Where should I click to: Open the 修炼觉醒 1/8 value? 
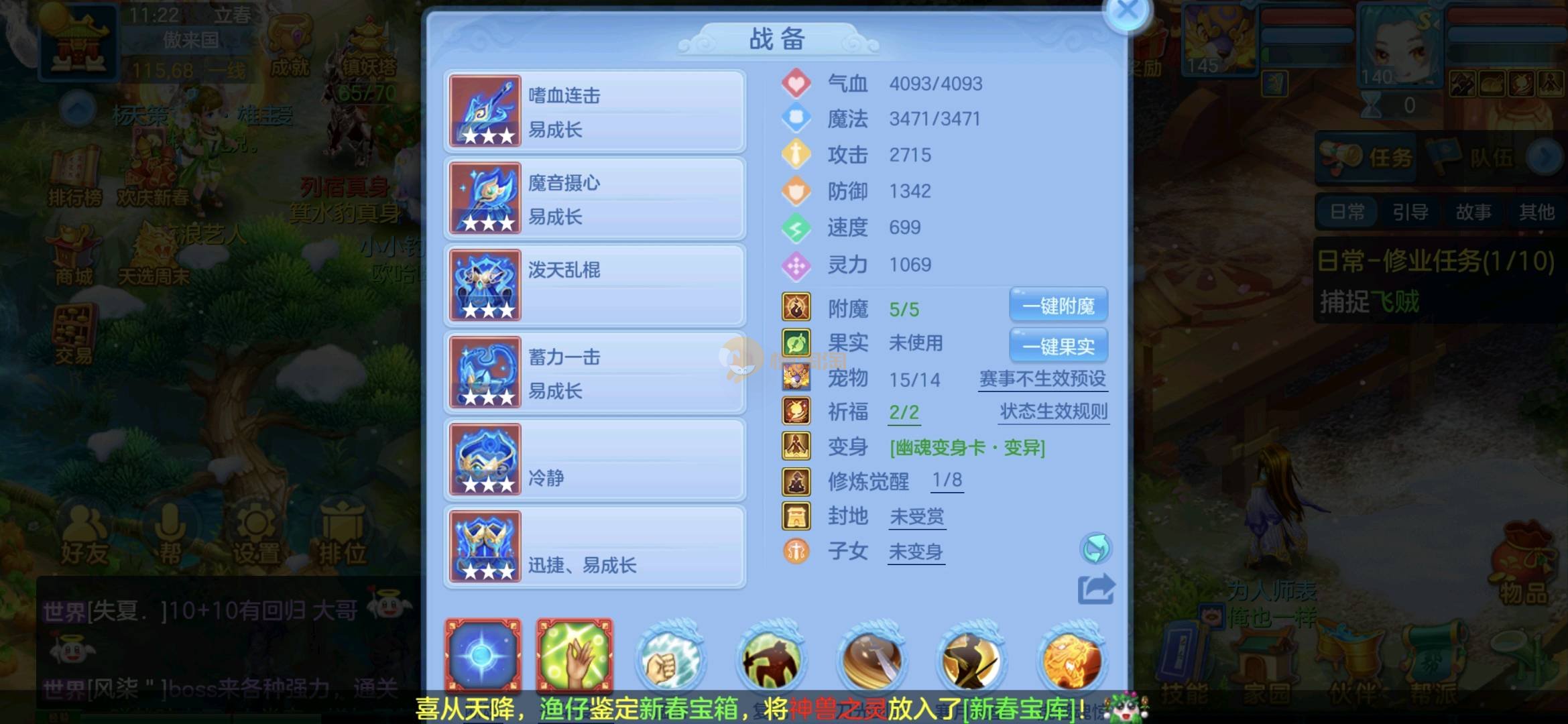click(947, 481)
